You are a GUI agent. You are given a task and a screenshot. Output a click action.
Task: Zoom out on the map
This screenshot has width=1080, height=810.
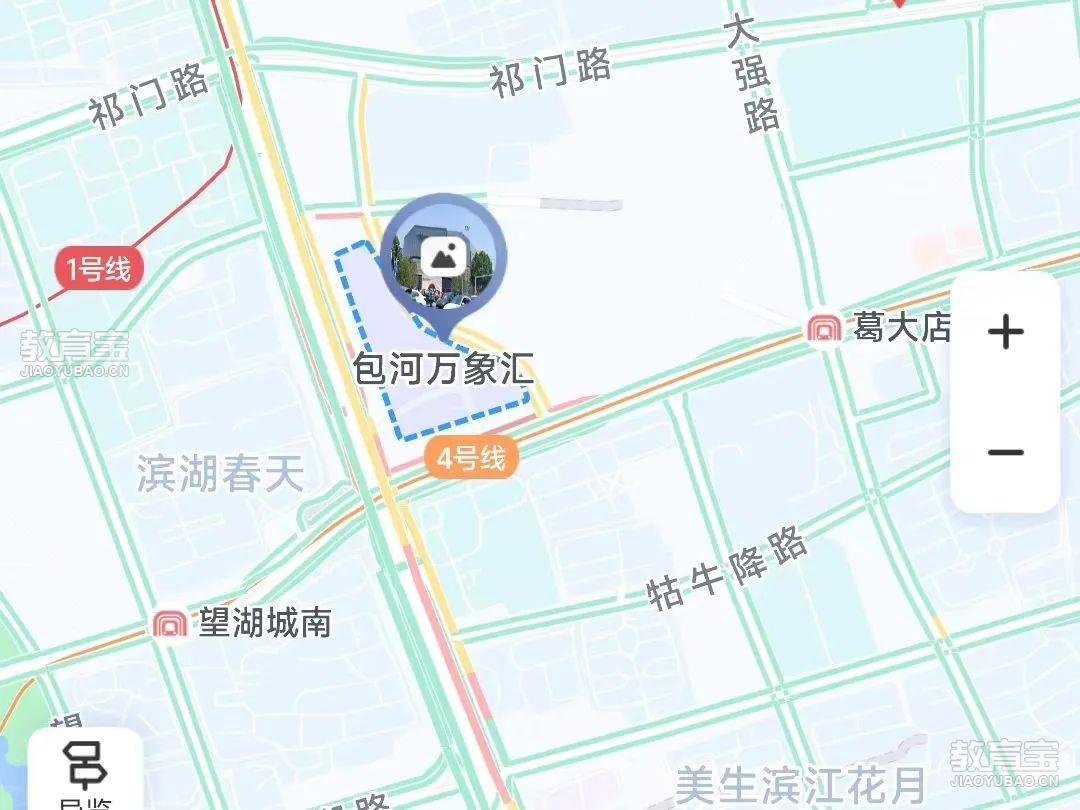pos(1005,452)
